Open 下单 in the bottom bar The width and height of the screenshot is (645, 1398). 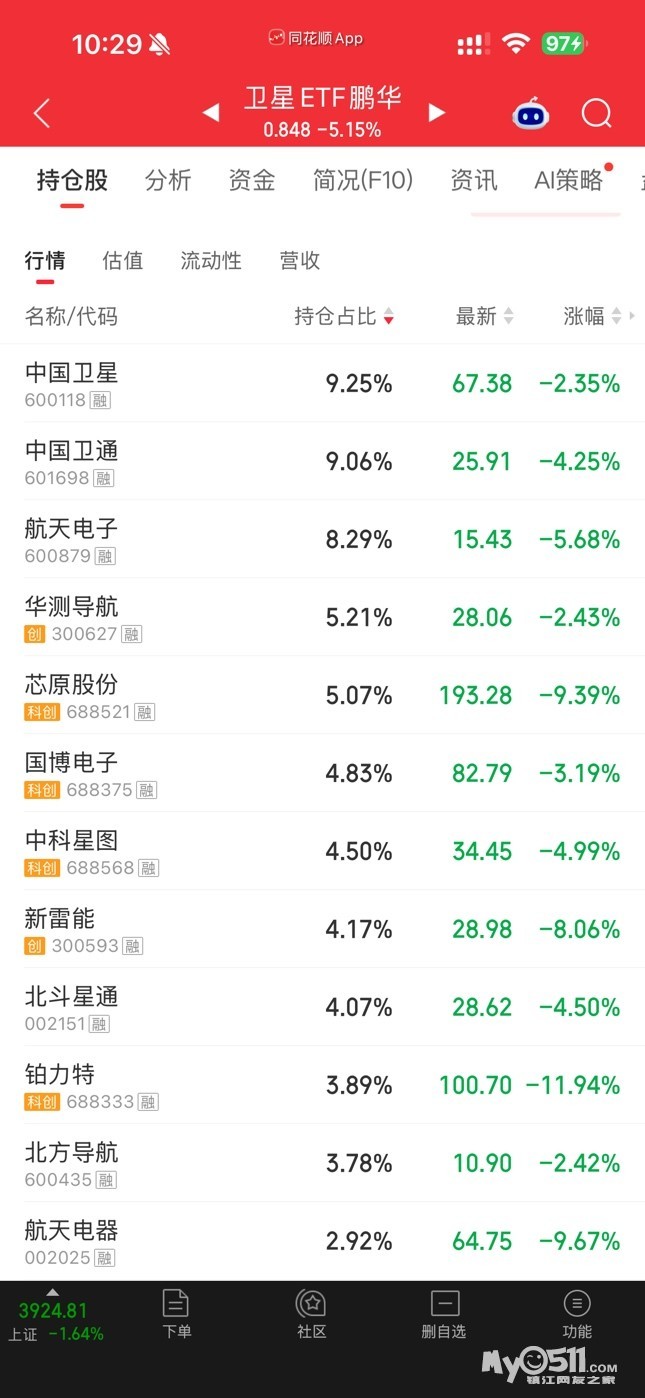(x=177, y=1313)
